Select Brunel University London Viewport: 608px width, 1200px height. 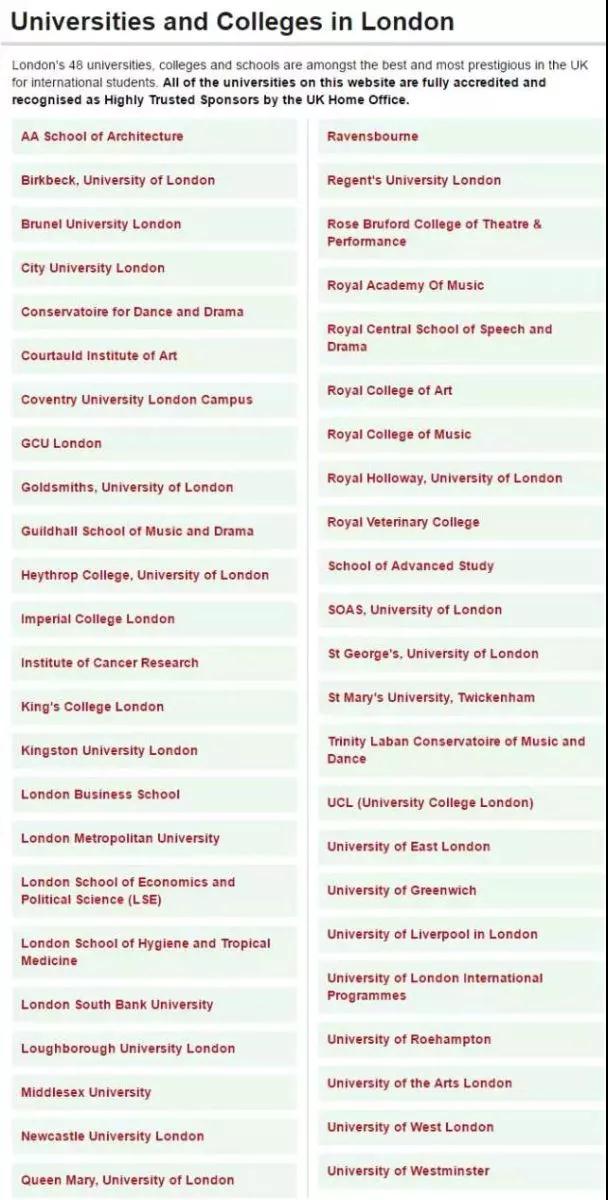(x=101, y=224)
